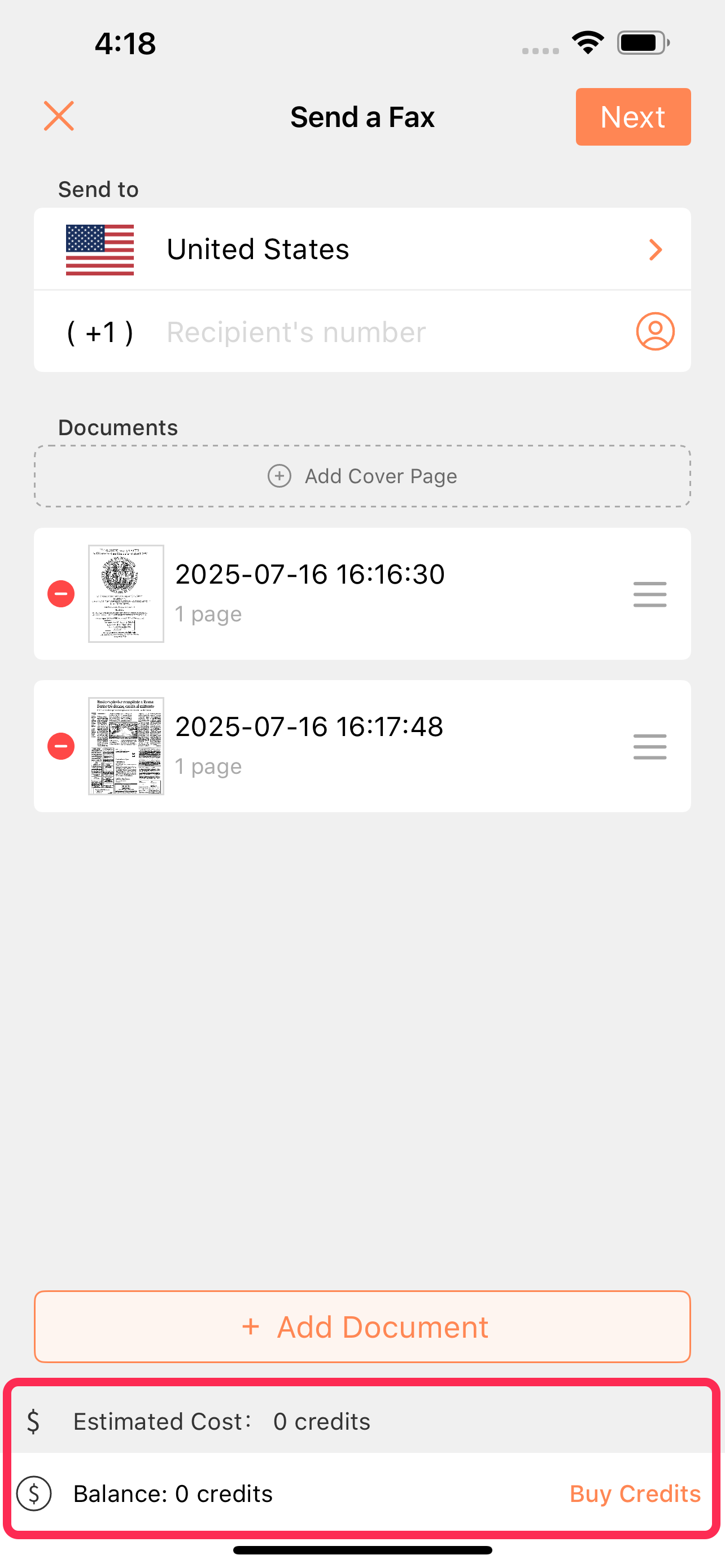Open the contacts picker icon

click(x=655, y=332)
